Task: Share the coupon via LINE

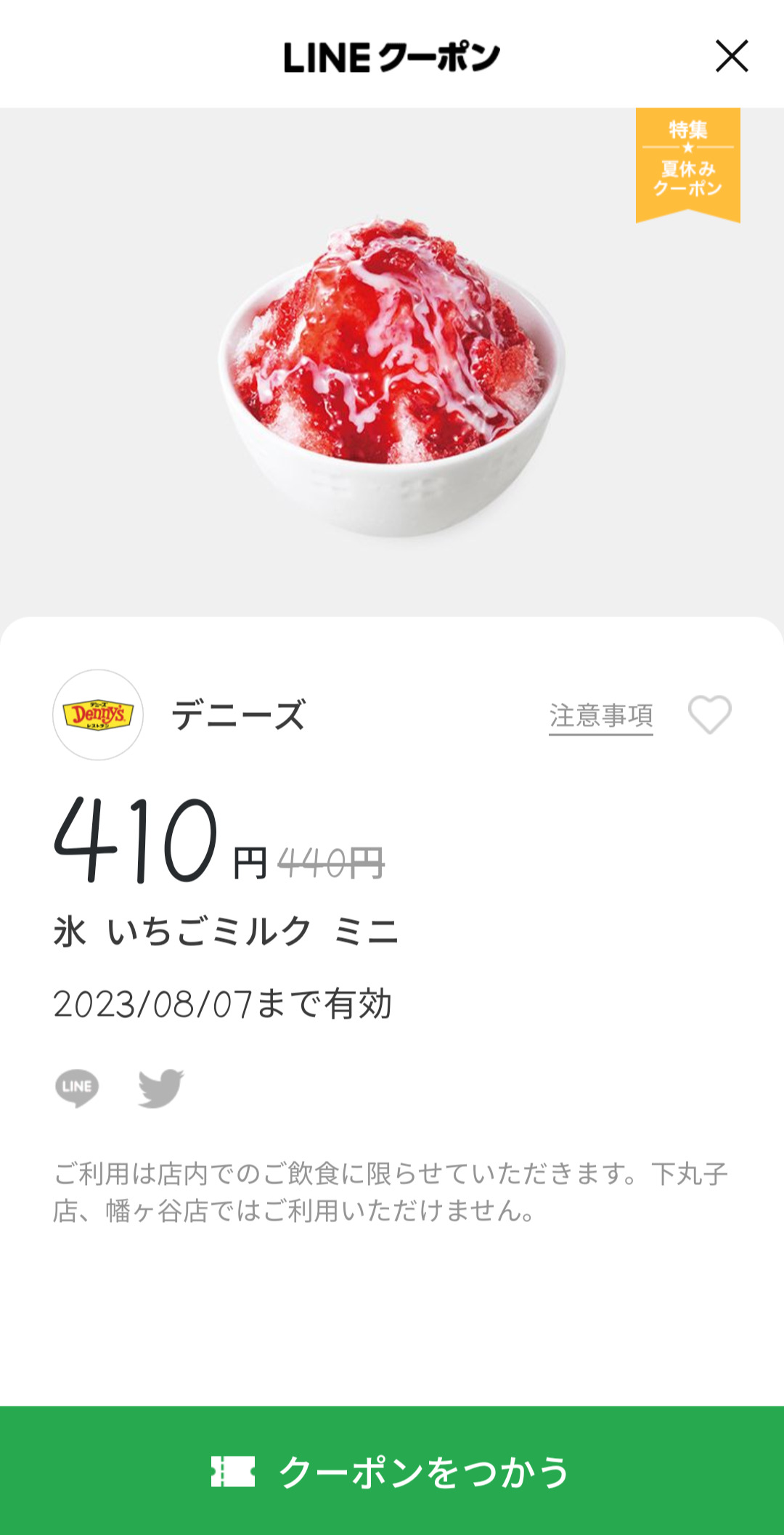Action: click(77, 1087)
